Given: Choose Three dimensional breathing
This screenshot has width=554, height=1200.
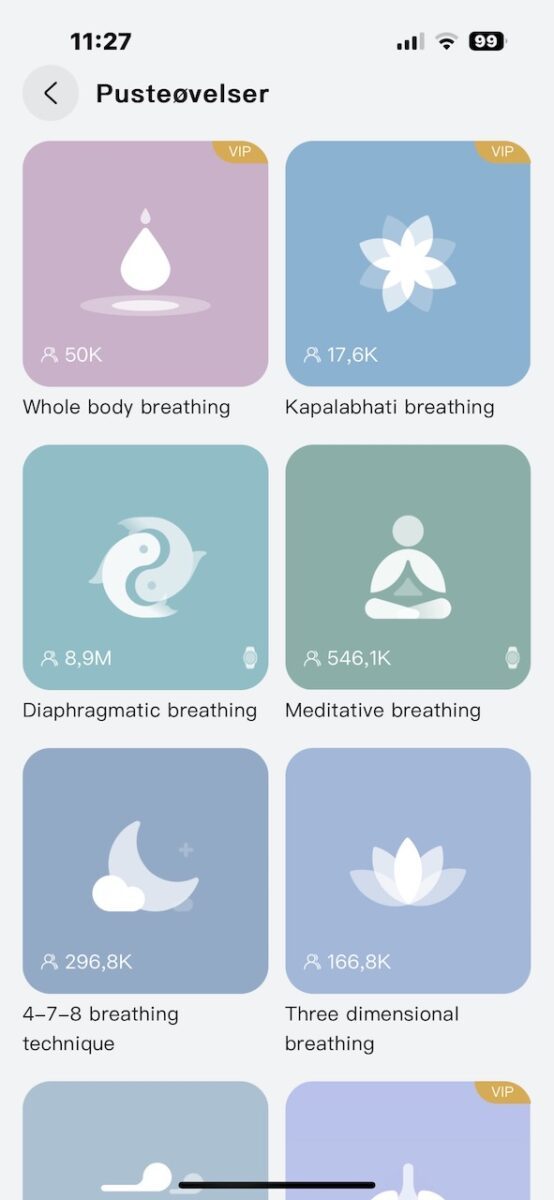Looking at the screenshot, I should 408,871.
